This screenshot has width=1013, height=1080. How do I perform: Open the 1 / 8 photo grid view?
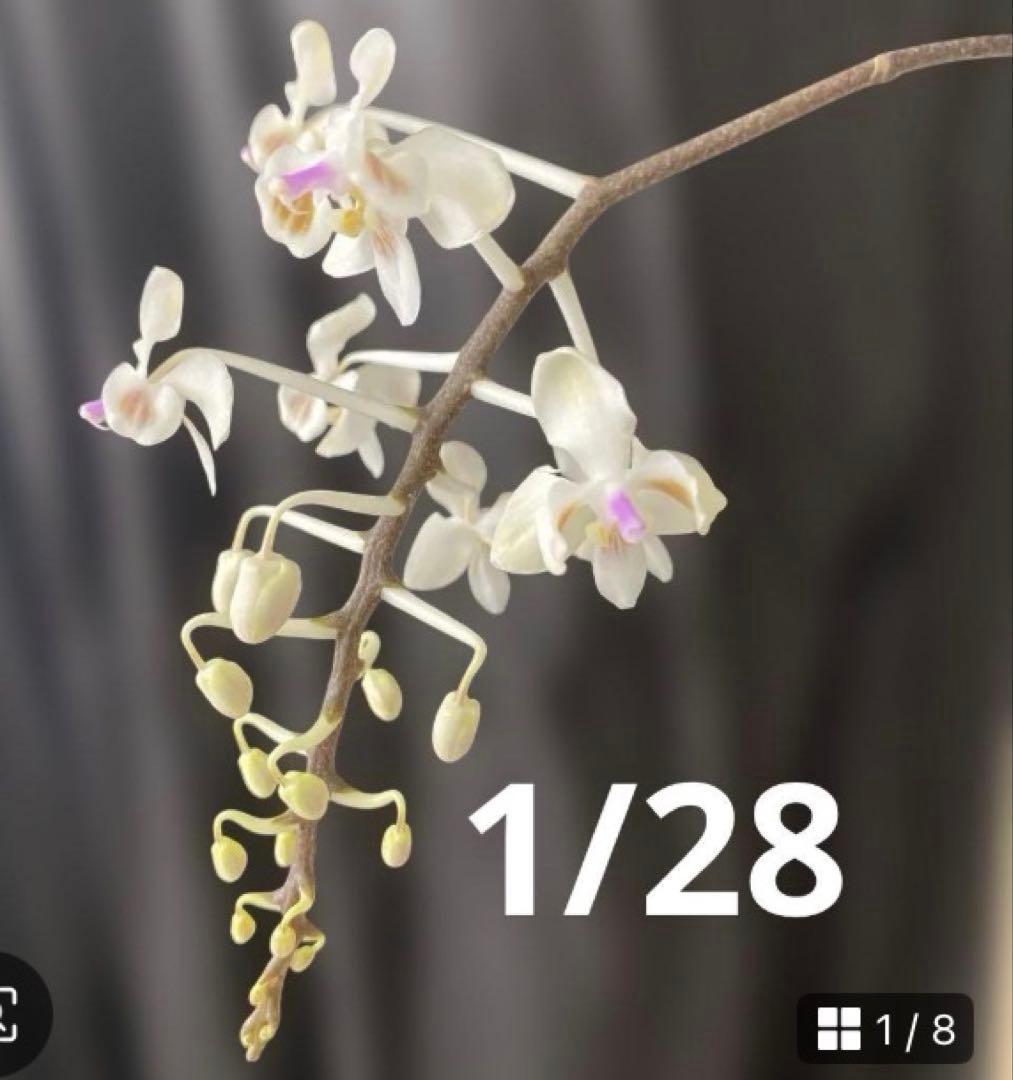tap(885, 1029)
